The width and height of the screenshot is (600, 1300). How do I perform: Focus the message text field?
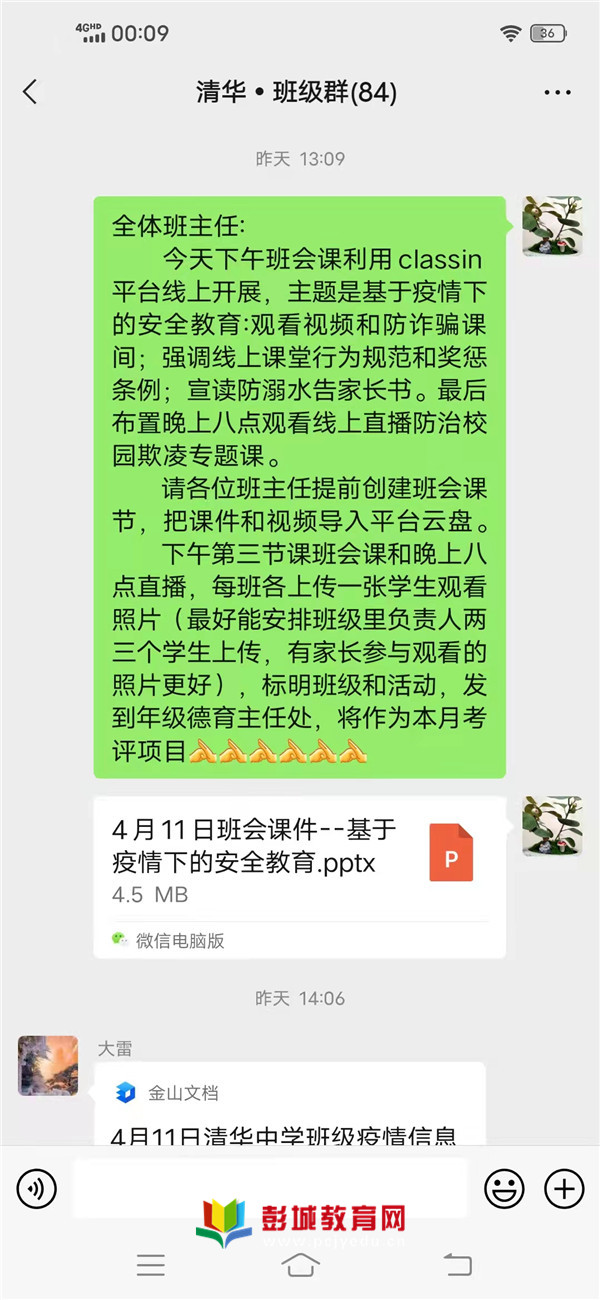click(x=270, y=1187)
